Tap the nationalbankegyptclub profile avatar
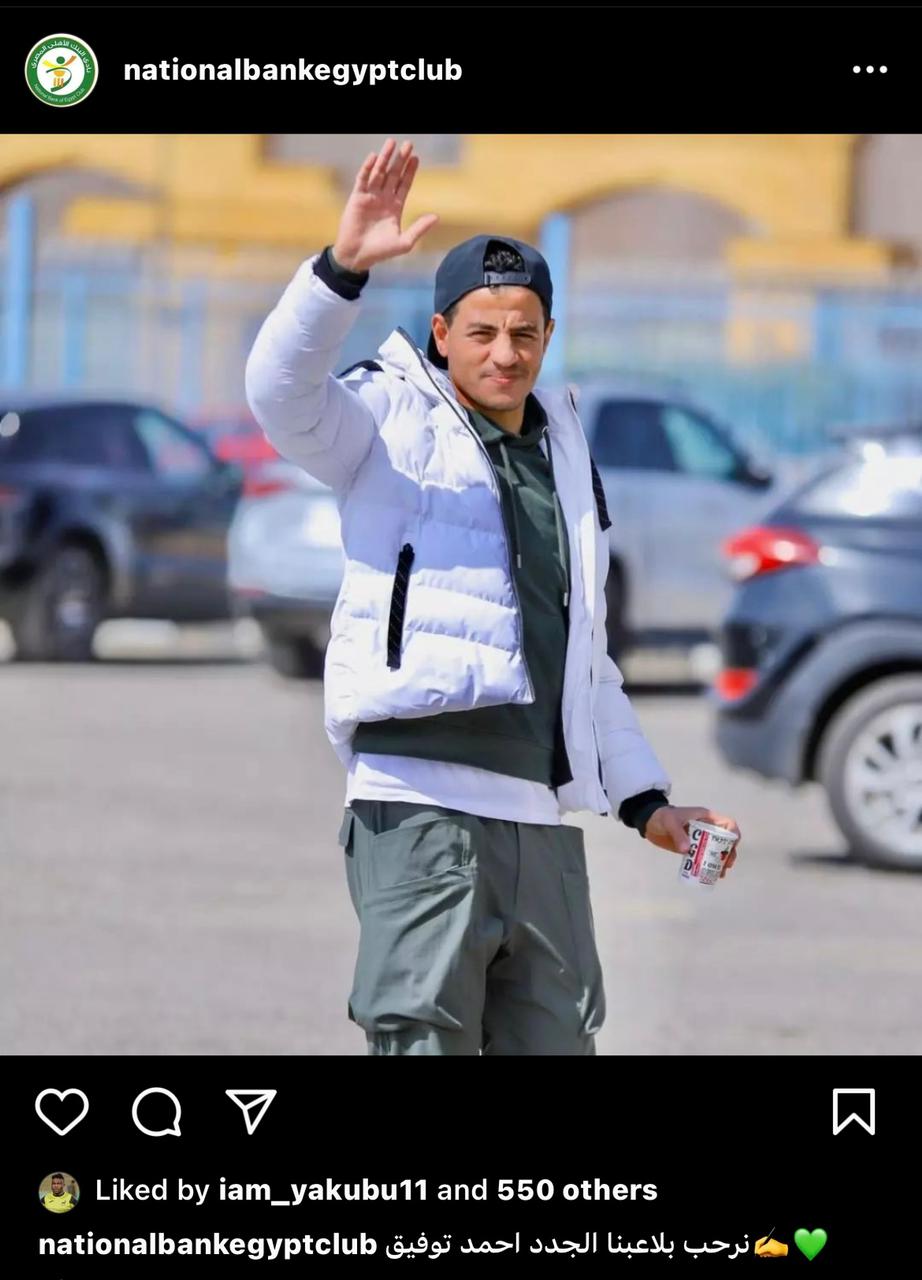Screen dimensions: 922x1280 pos(61,70)
